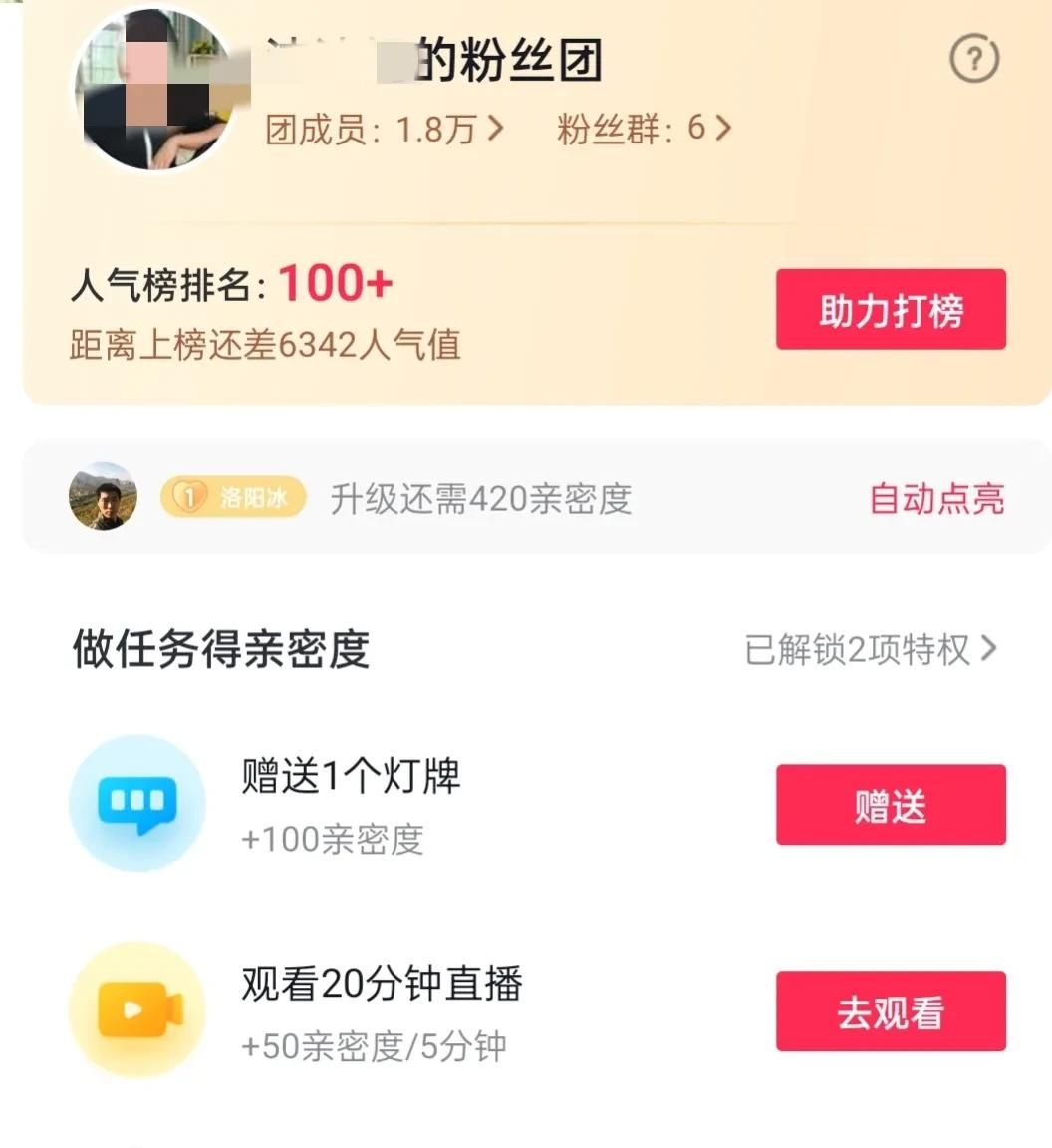This screenshot has height=1148, width=1052.
Task: Tap 赠送 to gift a 灯牌
Action: tap(891, 805)
